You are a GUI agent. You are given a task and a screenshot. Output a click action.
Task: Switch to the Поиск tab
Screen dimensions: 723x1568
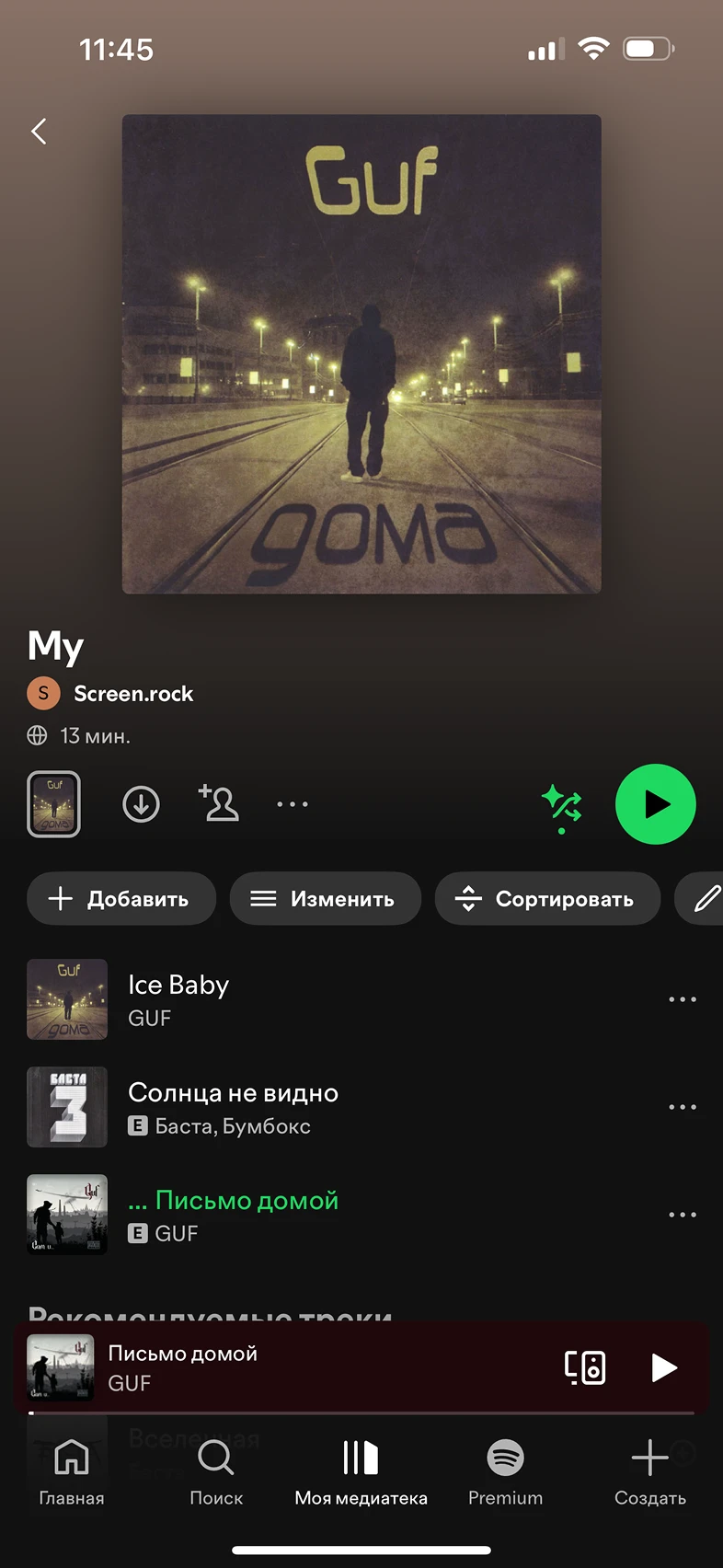pyautogui.click(x=216, y=1472)
